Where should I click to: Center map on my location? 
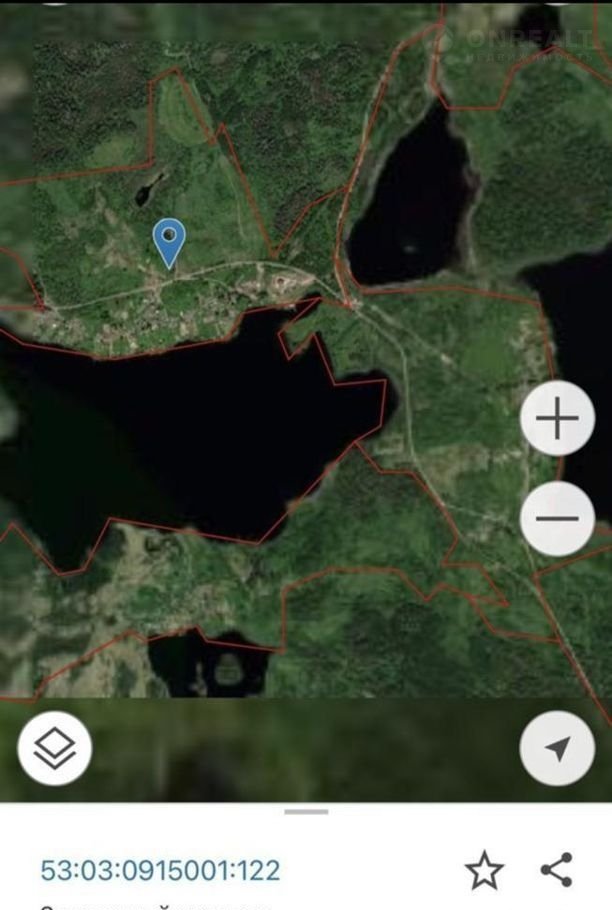tap(558, 748)
